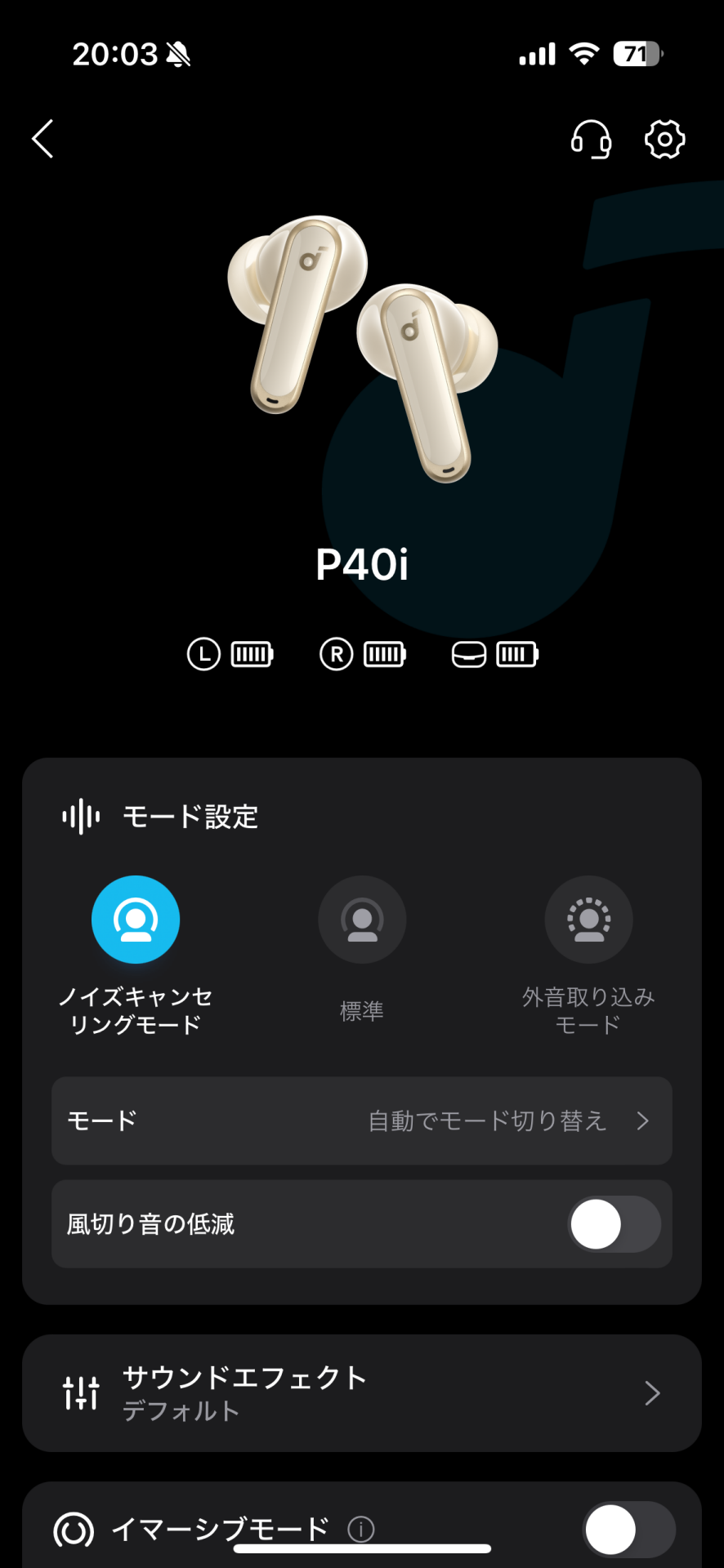Open サウンドエフェクト settings
724x1568 pixels.
pos(362,1393)
